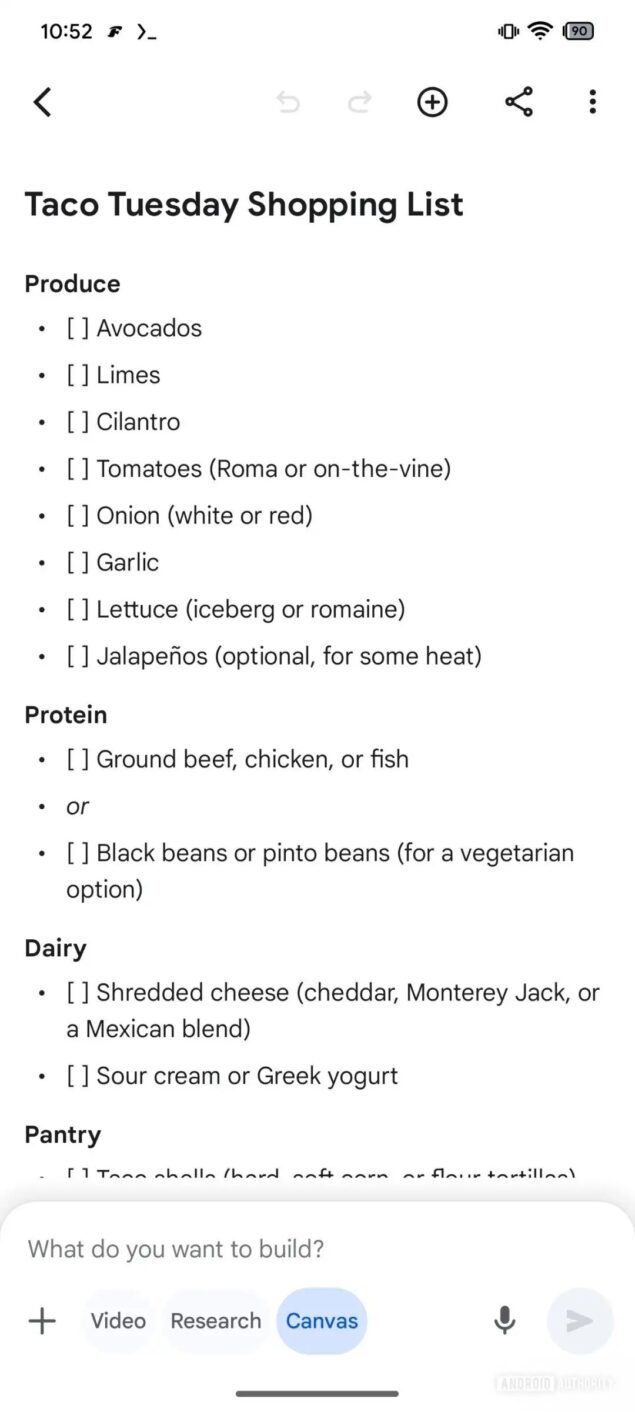
Task: Open the plus attachment menu by prompt
Action: click(x=42, y=1321)
